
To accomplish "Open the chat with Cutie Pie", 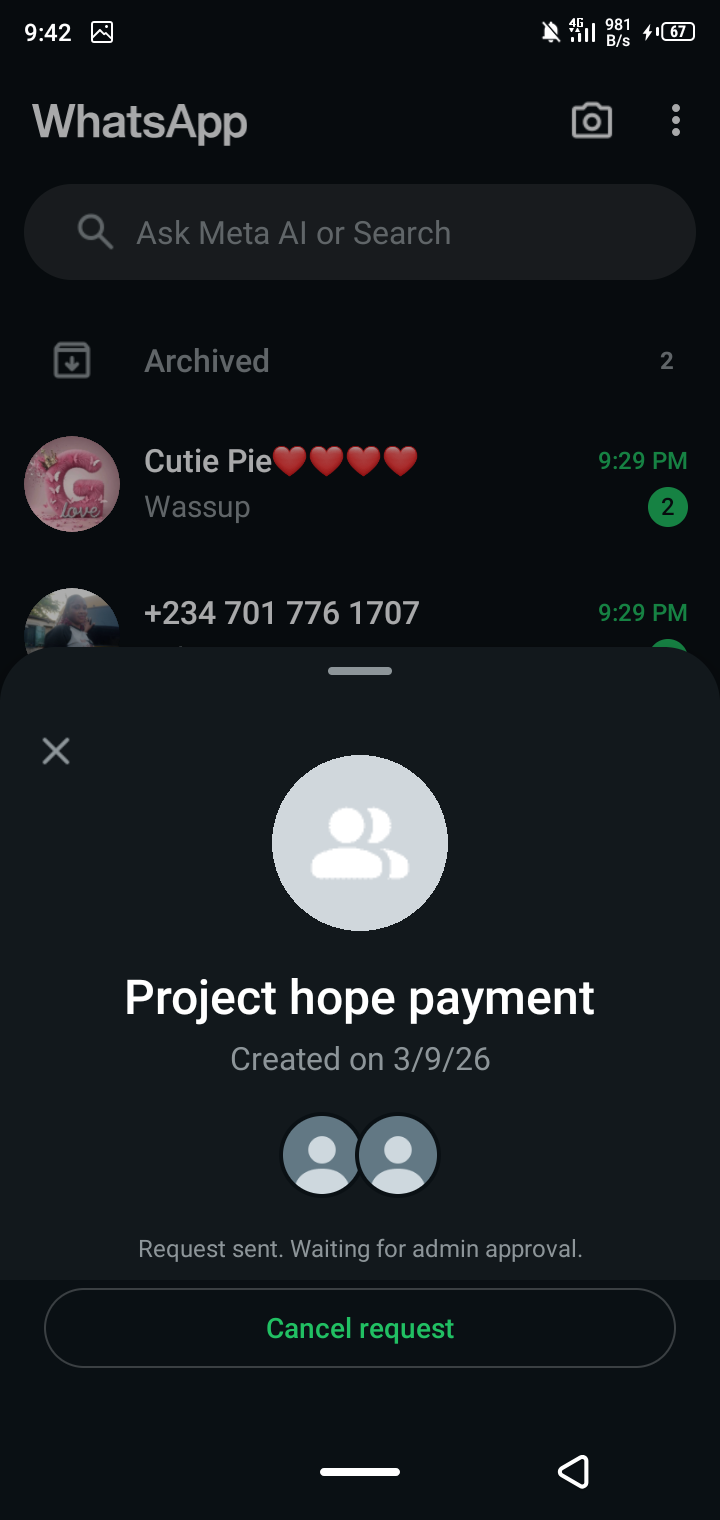I will pos(360,483).
